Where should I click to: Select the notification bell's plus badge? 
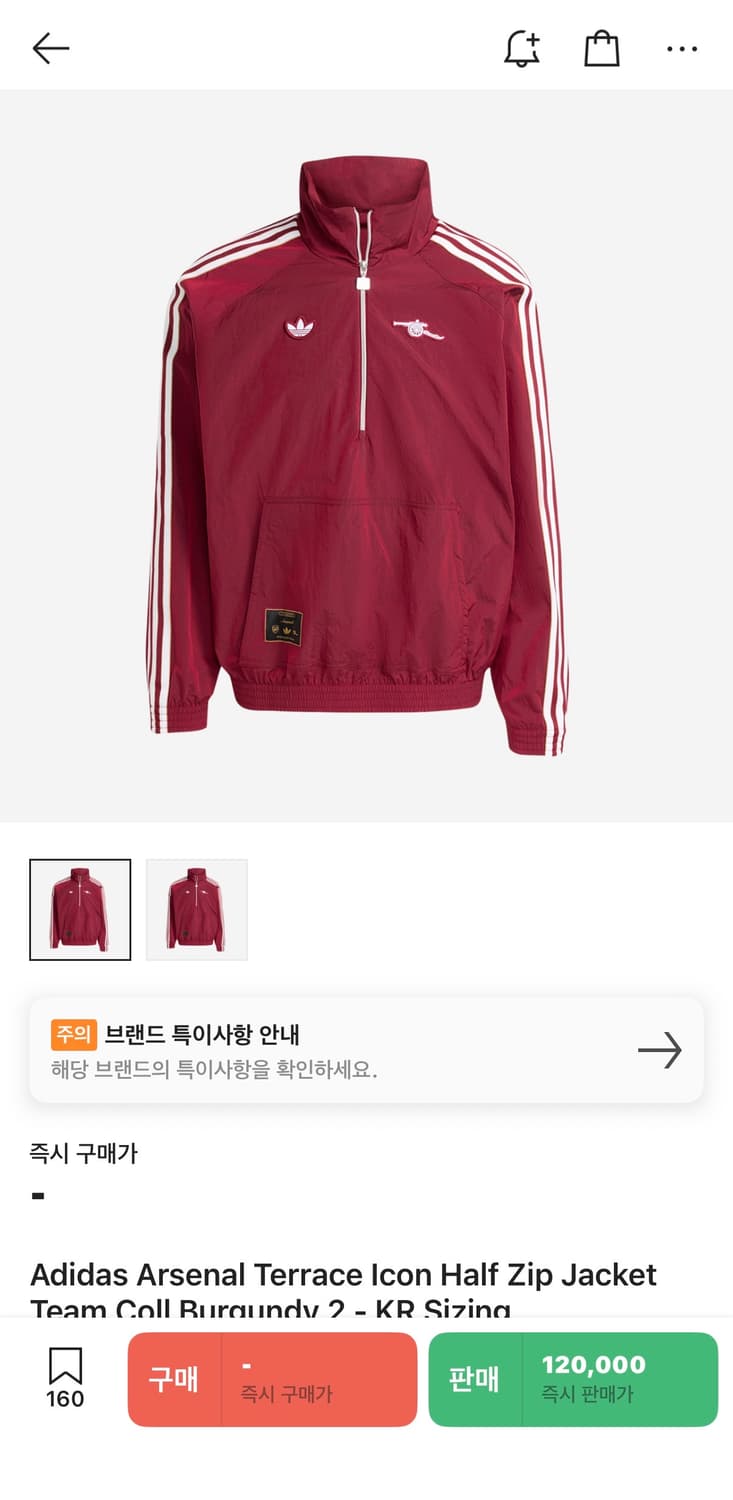[532, 38]
